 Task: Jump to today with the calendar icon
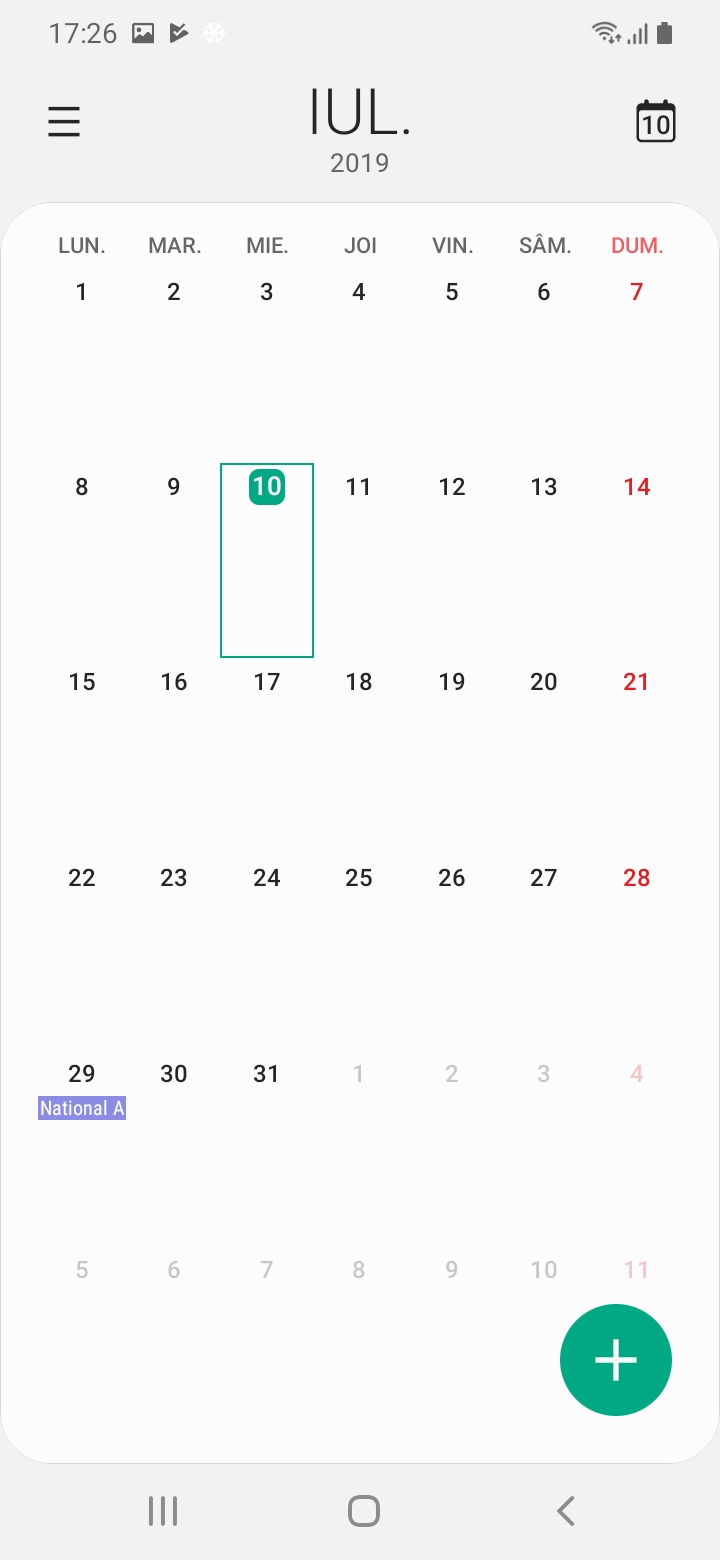(x=656, y=122)
